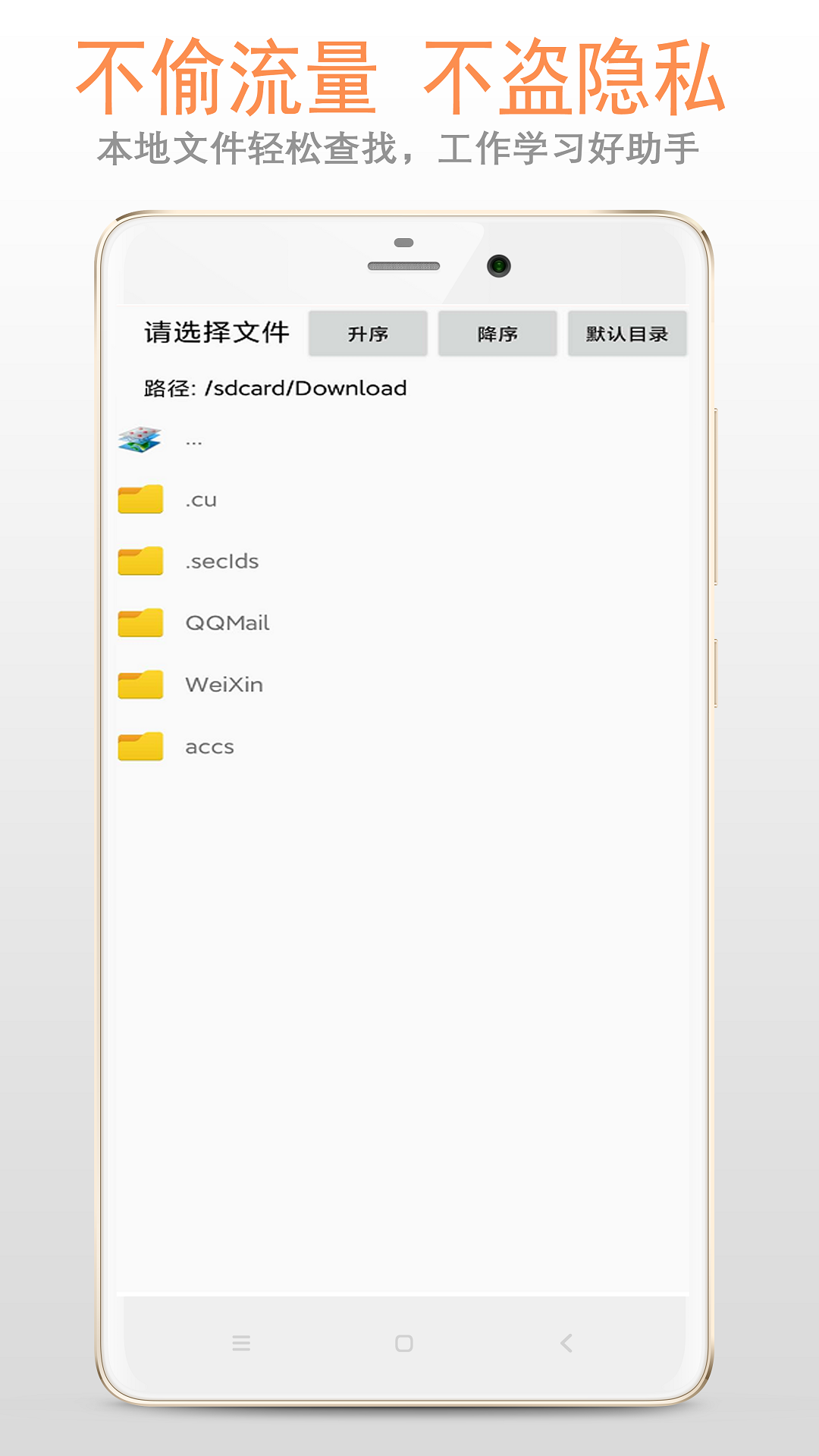Click the QQMail folder icon
Image resolution: width=819 pixels, height=1456 pixels.
pyautogui.click(x=140, y=623)
